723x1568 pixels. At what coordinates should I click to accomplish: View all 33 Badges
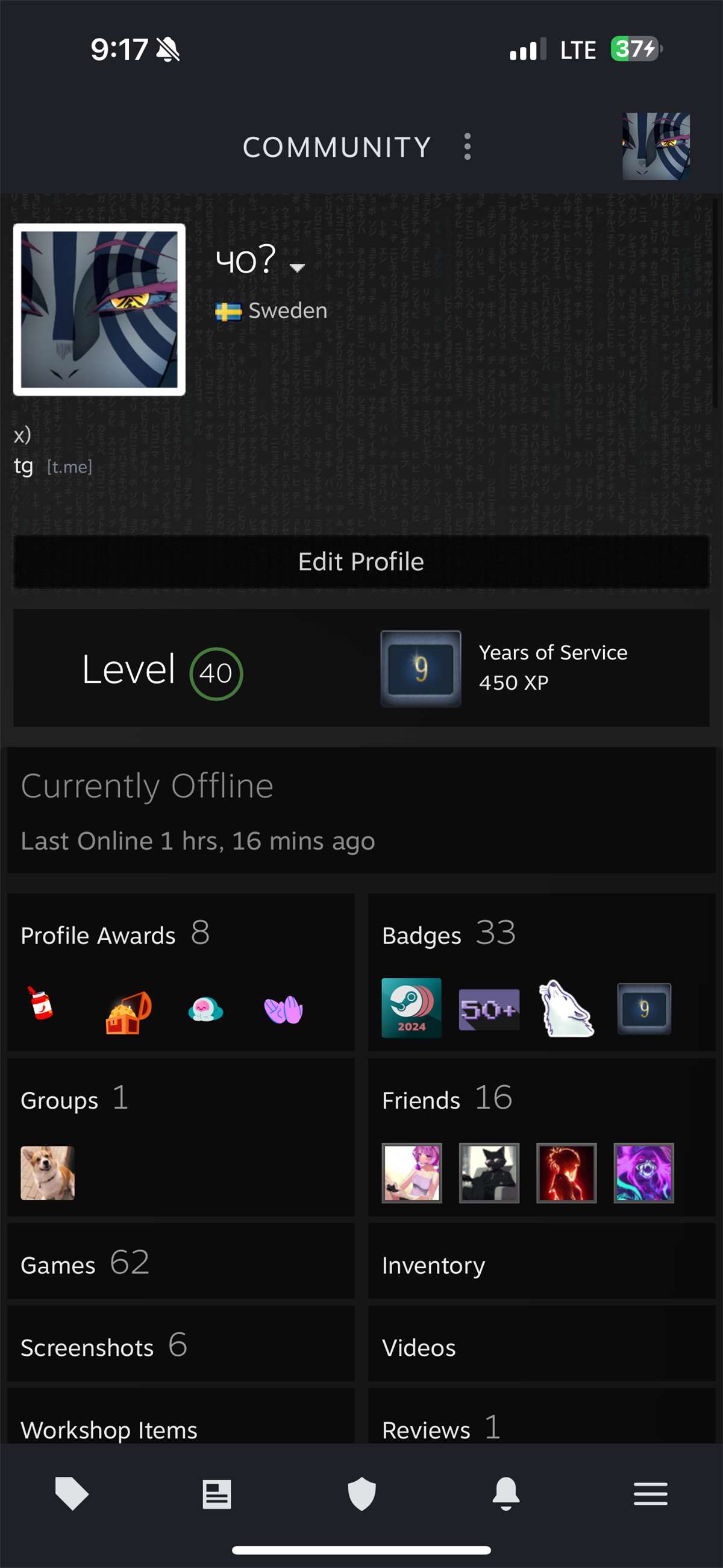tap(448, 934)
